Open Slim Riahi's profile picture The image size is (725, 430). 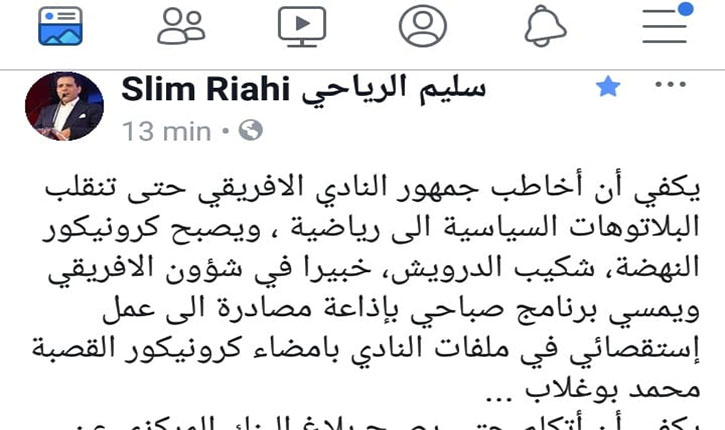[64, 106]
